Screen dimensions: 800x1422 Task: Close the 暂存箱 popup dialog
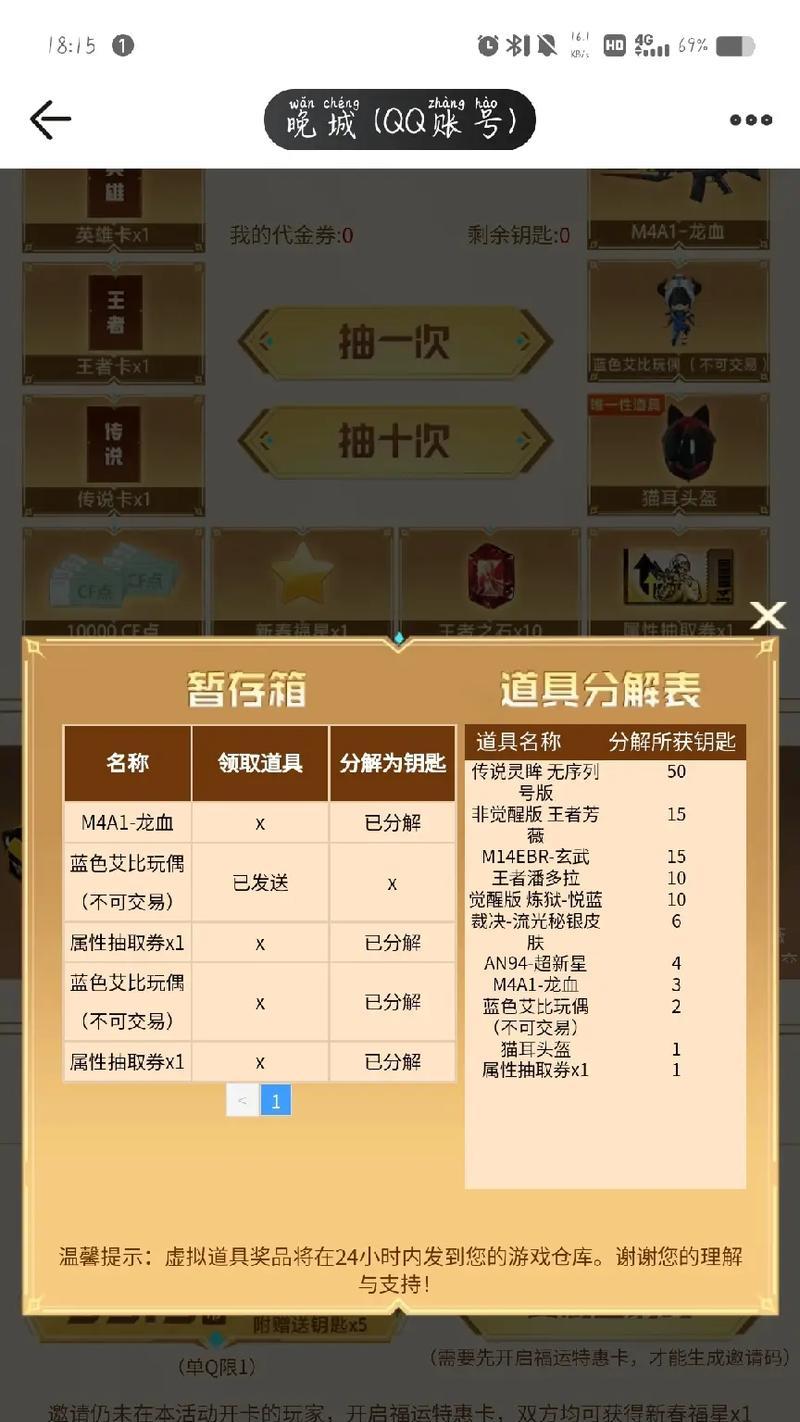pyautogui.click(x=768, y=616)
